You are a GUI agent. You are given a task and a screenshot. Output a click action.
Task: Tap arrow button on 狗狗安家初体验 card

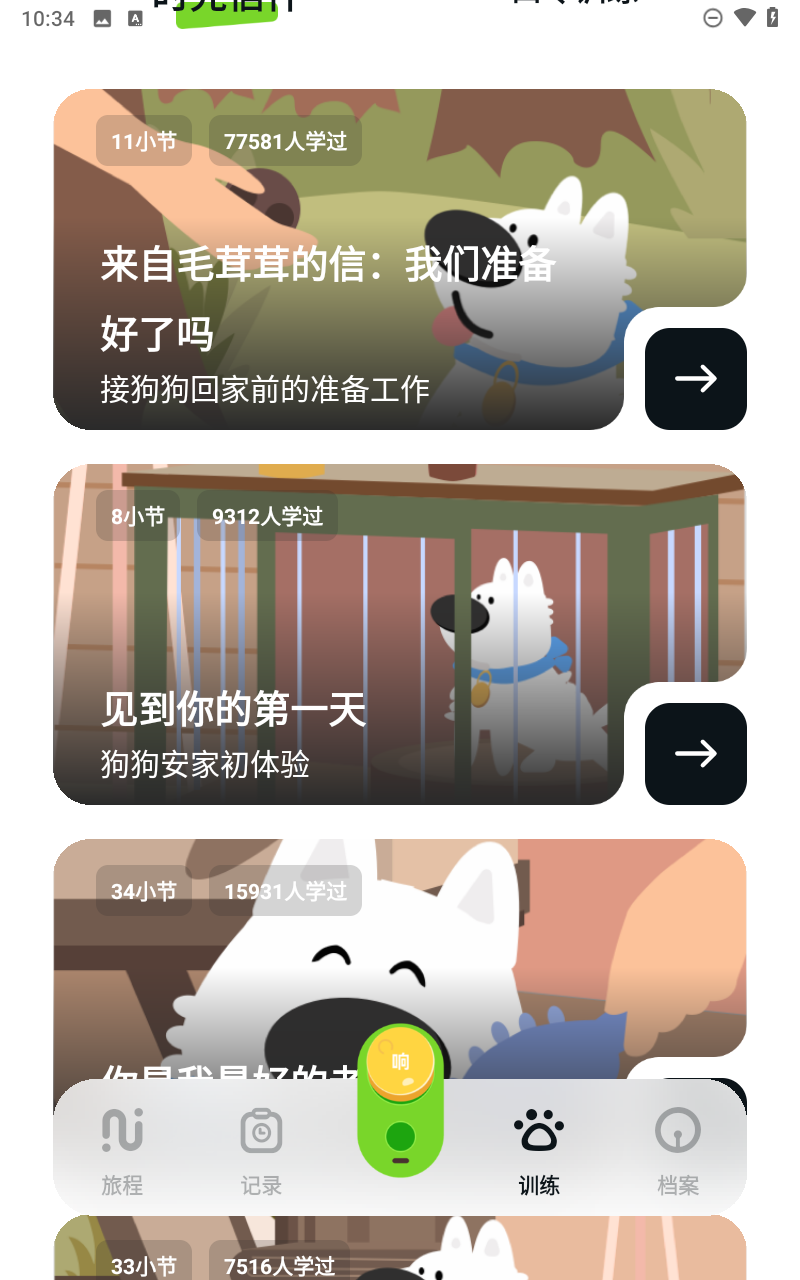click(x=695, y=754)
